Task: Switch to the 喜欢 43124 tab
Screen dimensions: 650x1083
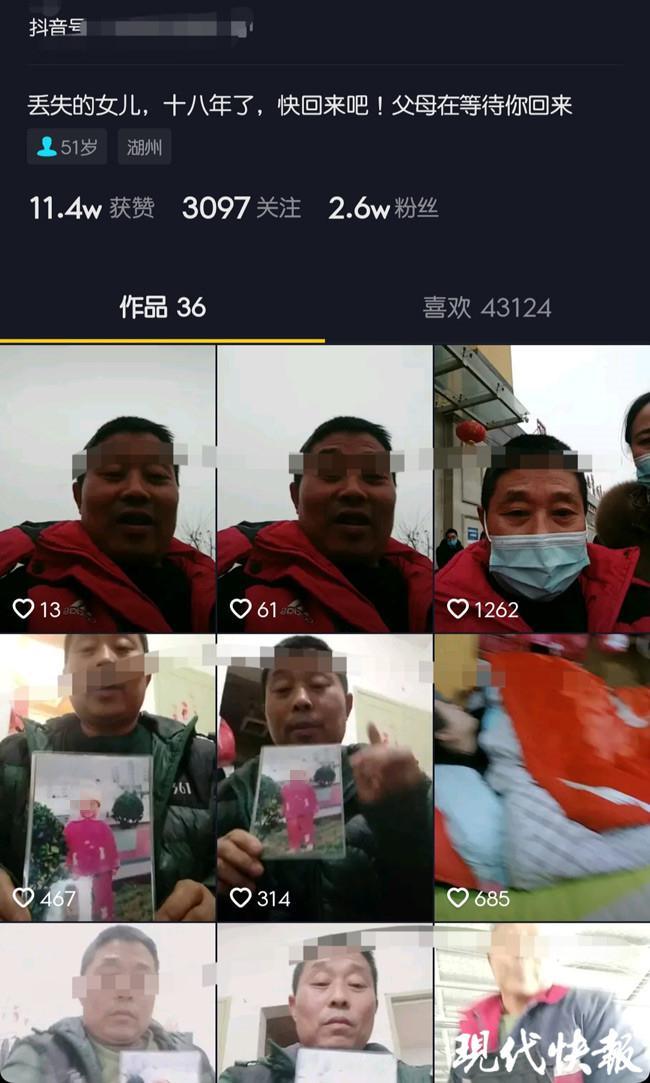Action: click(x=487, y=308)
